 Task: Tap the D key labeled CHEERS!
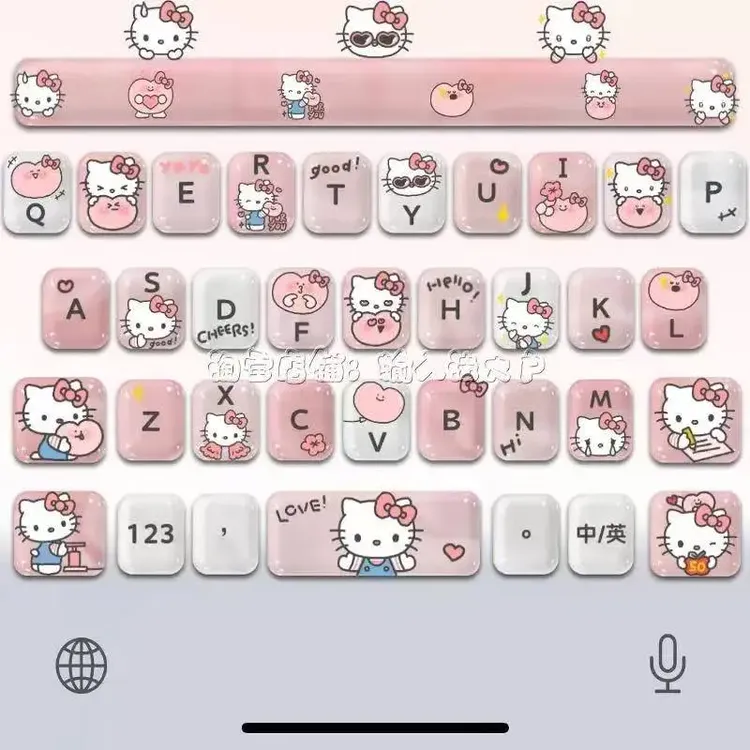(225, 309)
